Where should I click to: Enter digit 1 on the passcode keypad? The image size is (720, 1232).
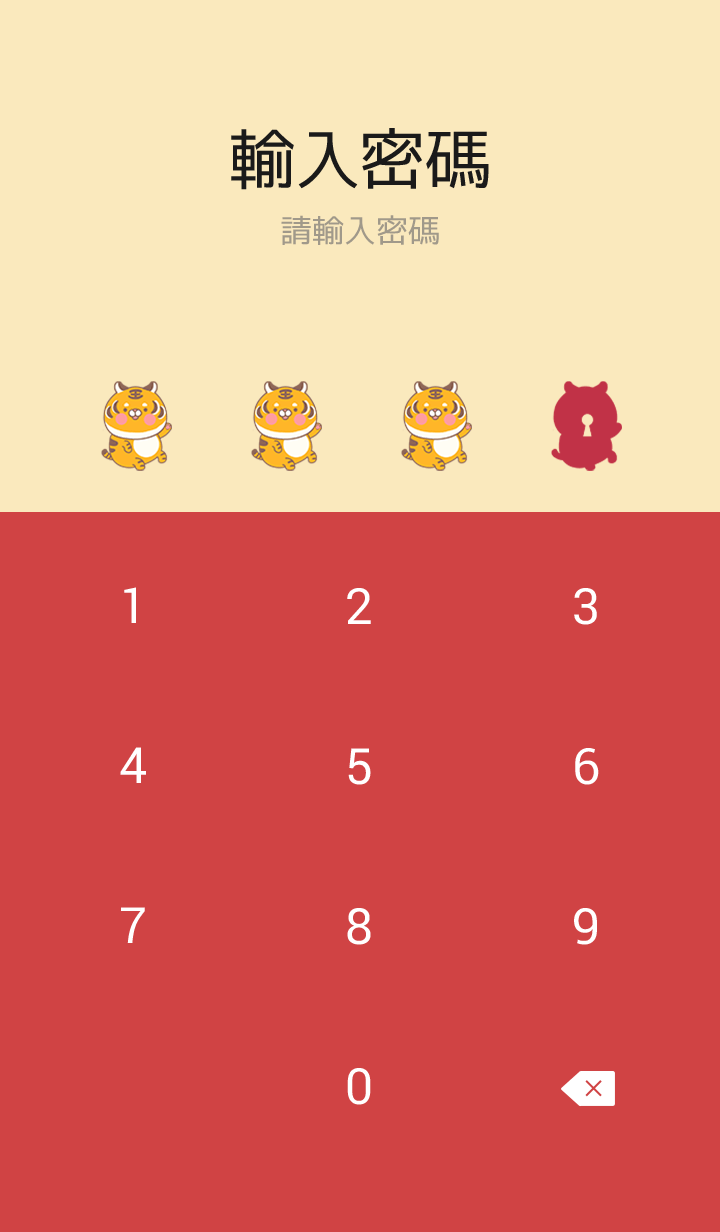[x=132, y=607]
